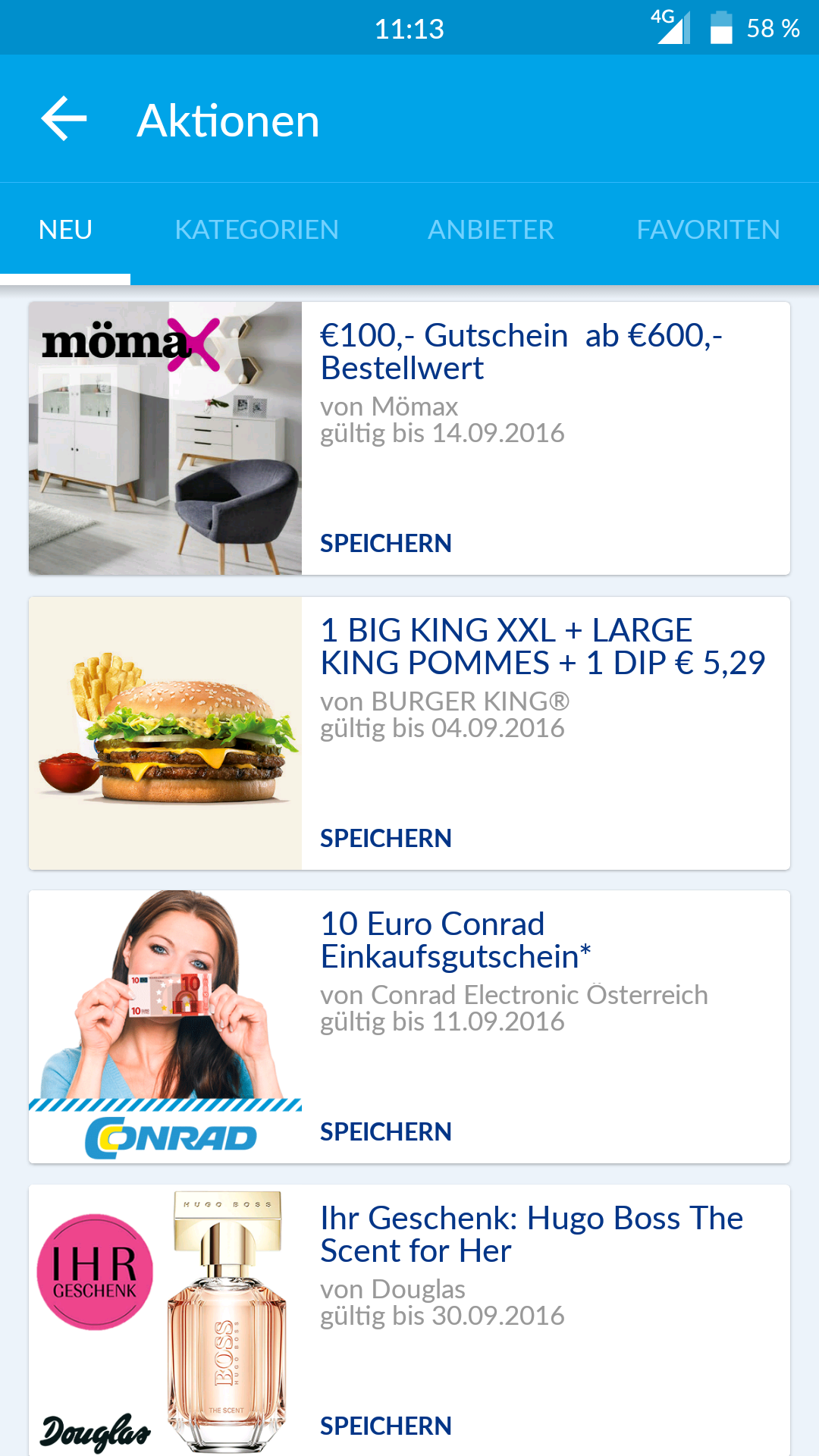The height and width of the screenshot is (1456, 819).
Task: Select the NEU tab
Action: click(65, 230)
